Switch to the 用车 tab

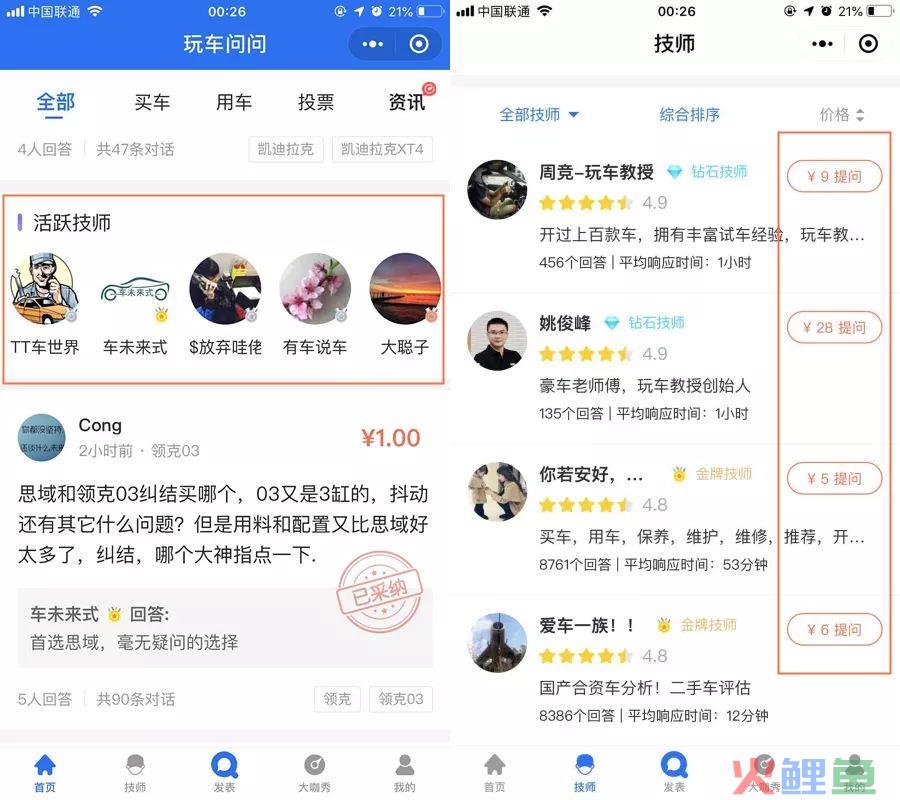tap(234, 102)
